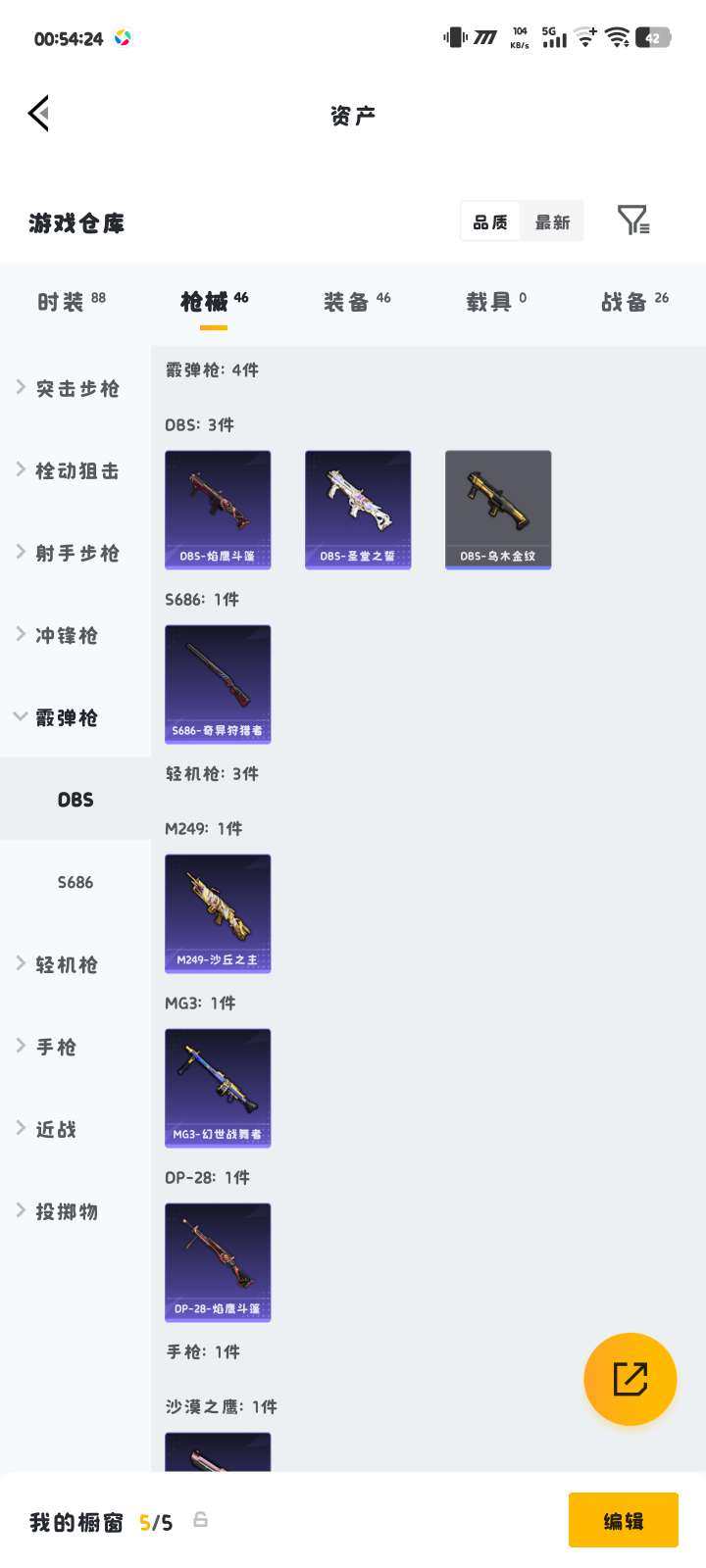Select the DBS-焰鹰斗篷 weapon skin

pos(218,510)
